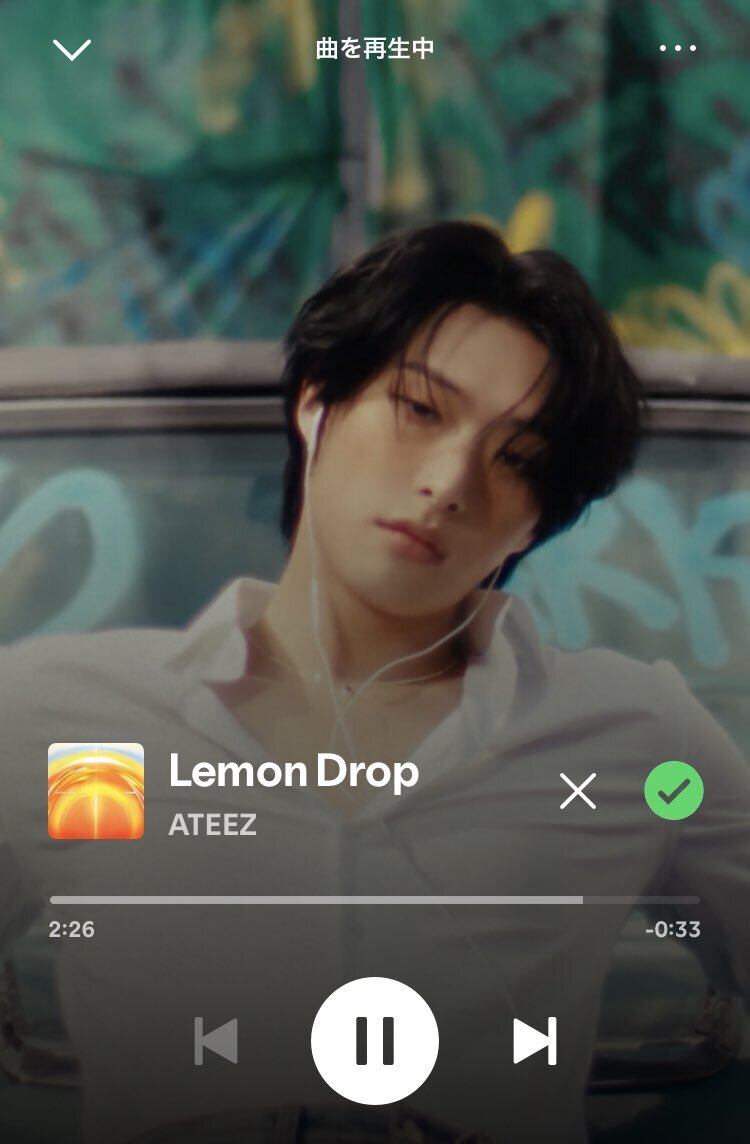Hide this song with the X icon
The height and width of the screenshot is (1144, 750).
[x=578, y=791]
